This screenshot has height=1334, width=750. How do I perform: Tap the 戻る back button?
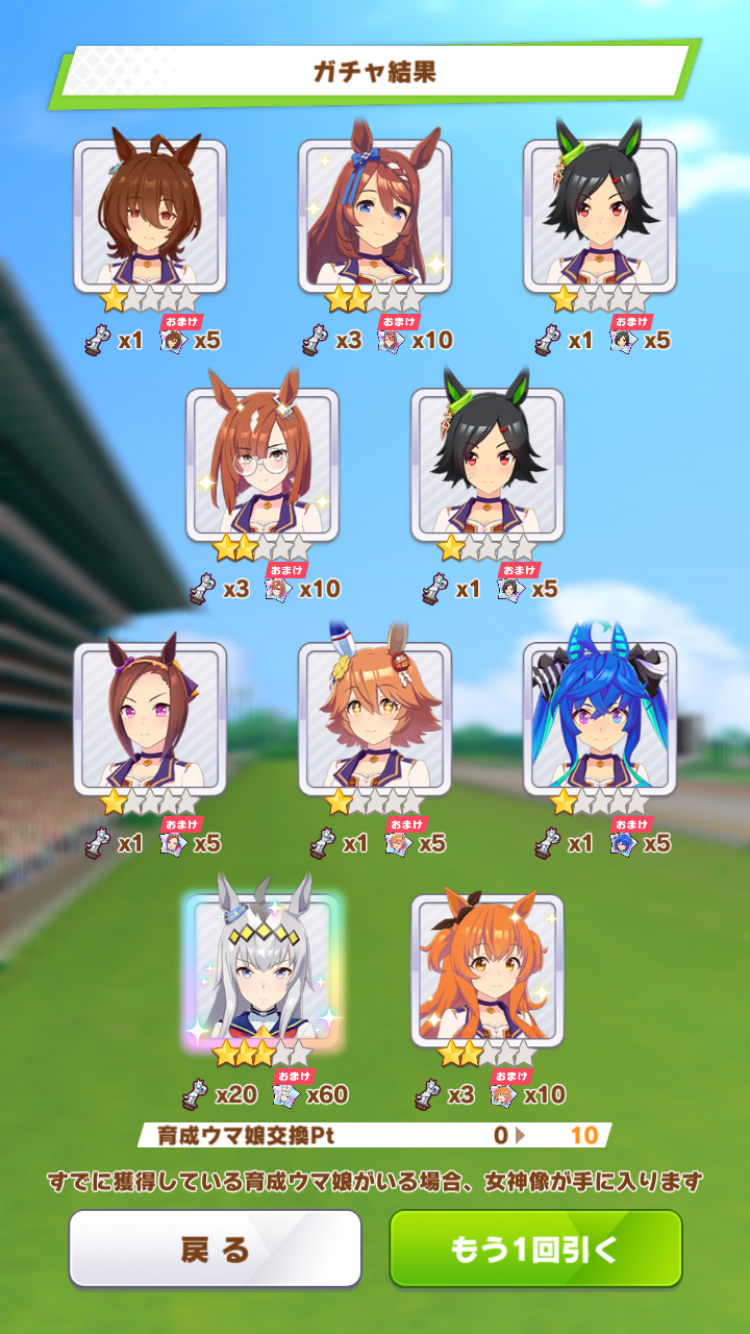(215, 1248)
